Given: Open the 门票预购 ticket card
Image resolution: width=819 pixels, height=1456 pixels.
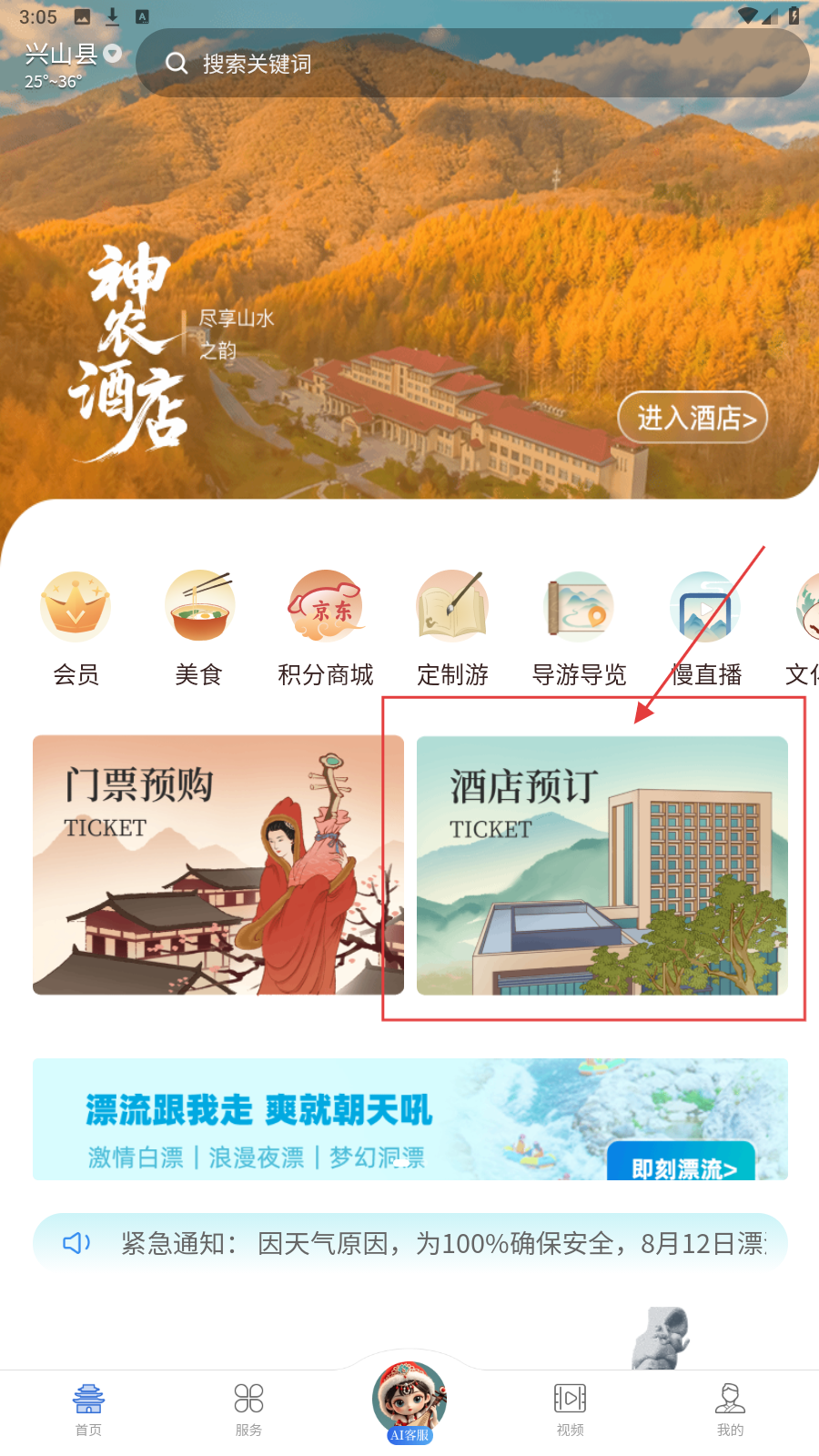Looking at the screenshot, I should pyautogui.click(x=218, y=864).
